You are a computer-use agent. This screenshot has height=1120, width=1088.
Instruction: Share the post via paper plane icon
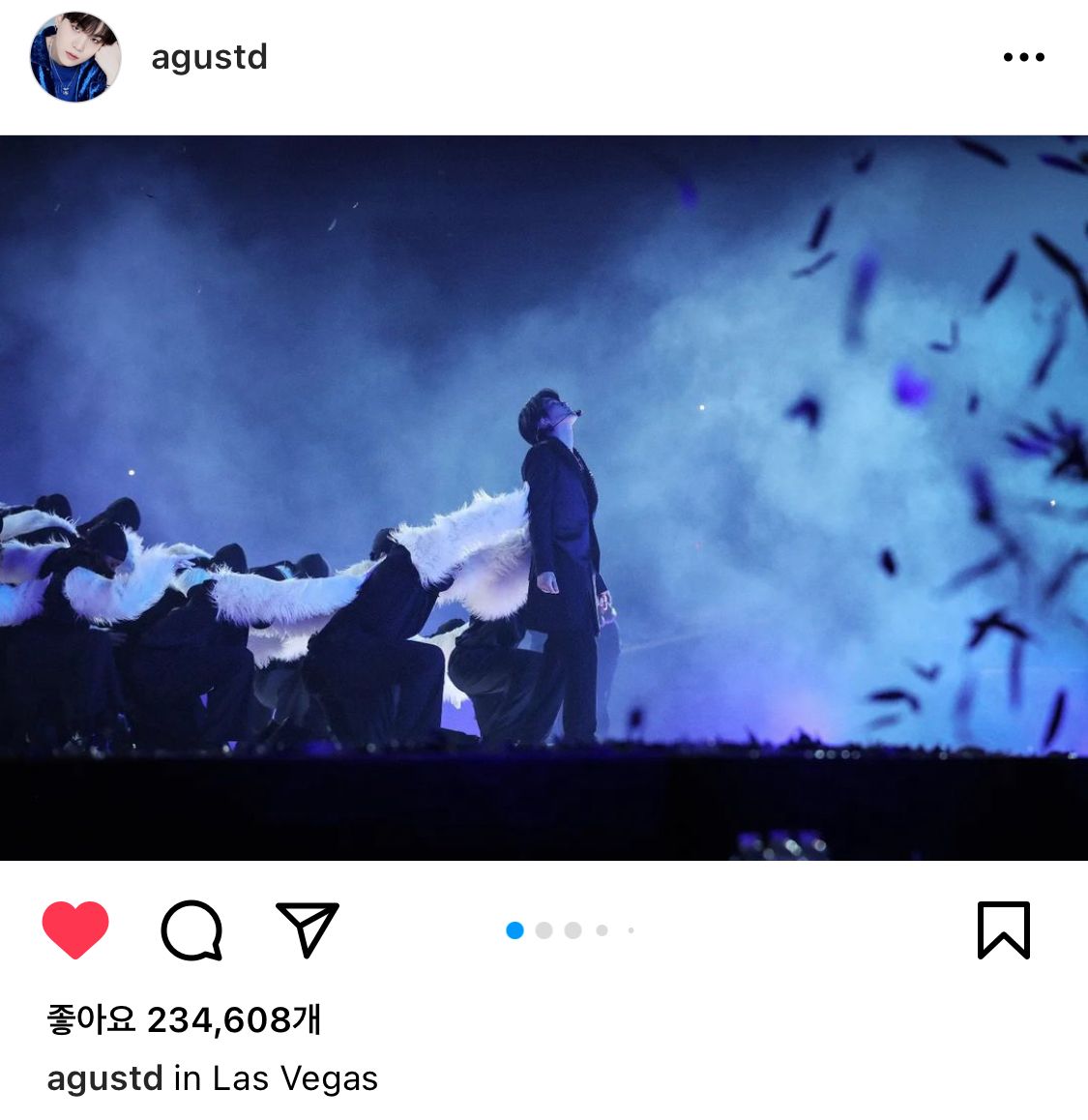(x=308, y=929)
